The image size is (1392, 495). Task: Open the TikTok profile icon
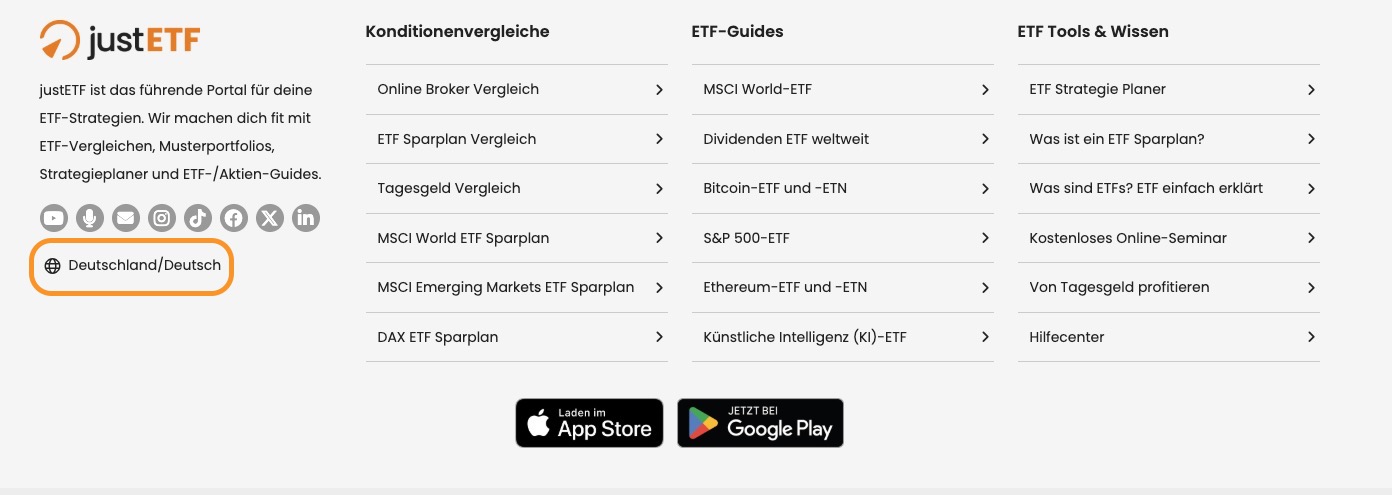(198, 217)
